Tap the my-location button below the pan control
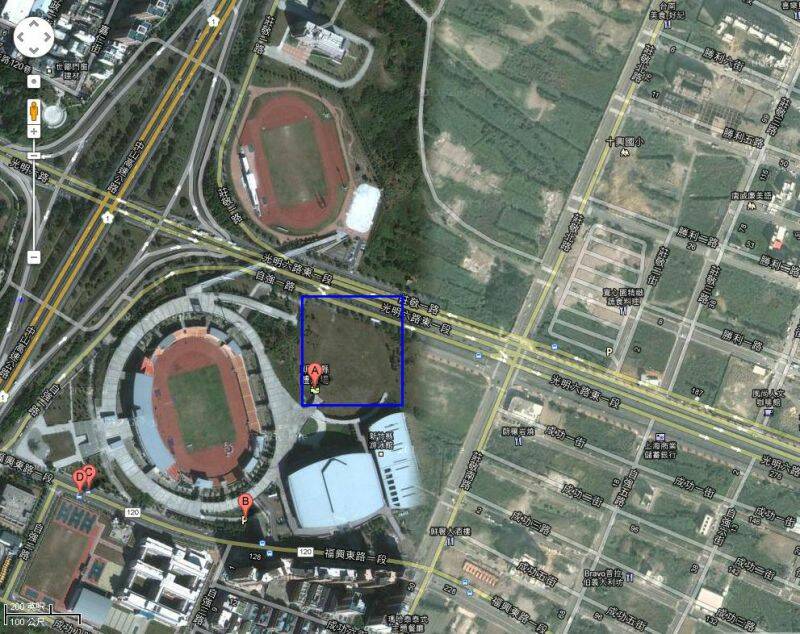 tap(34, 80)
